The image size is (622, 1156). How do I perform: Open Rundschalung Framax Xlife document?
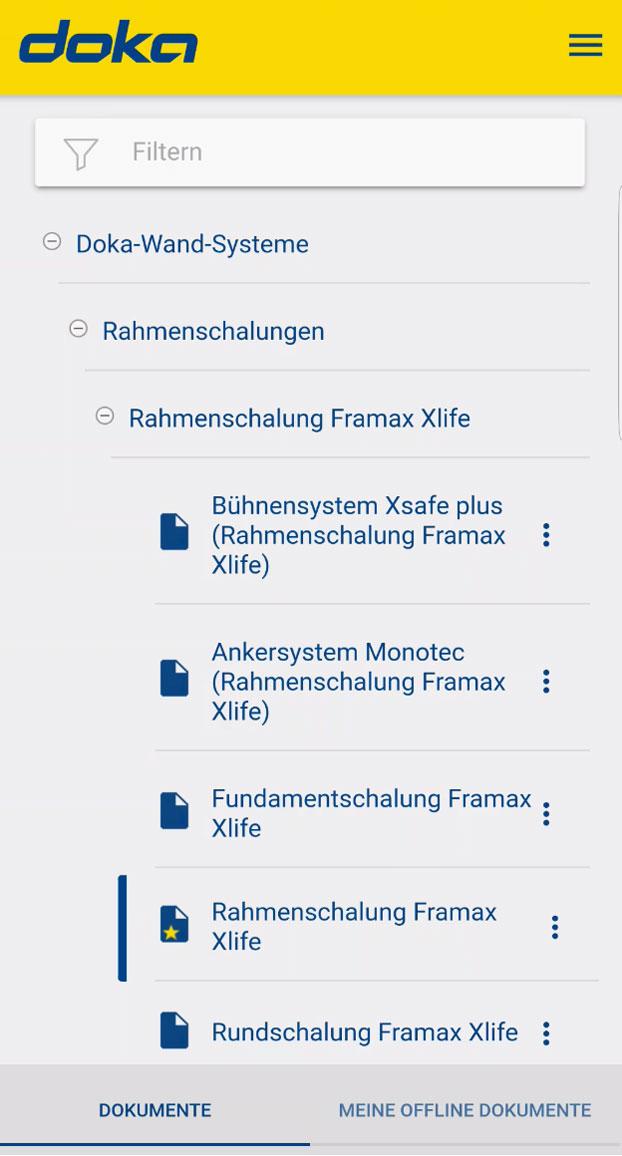pyautogui.click(x=364, y=1032)
